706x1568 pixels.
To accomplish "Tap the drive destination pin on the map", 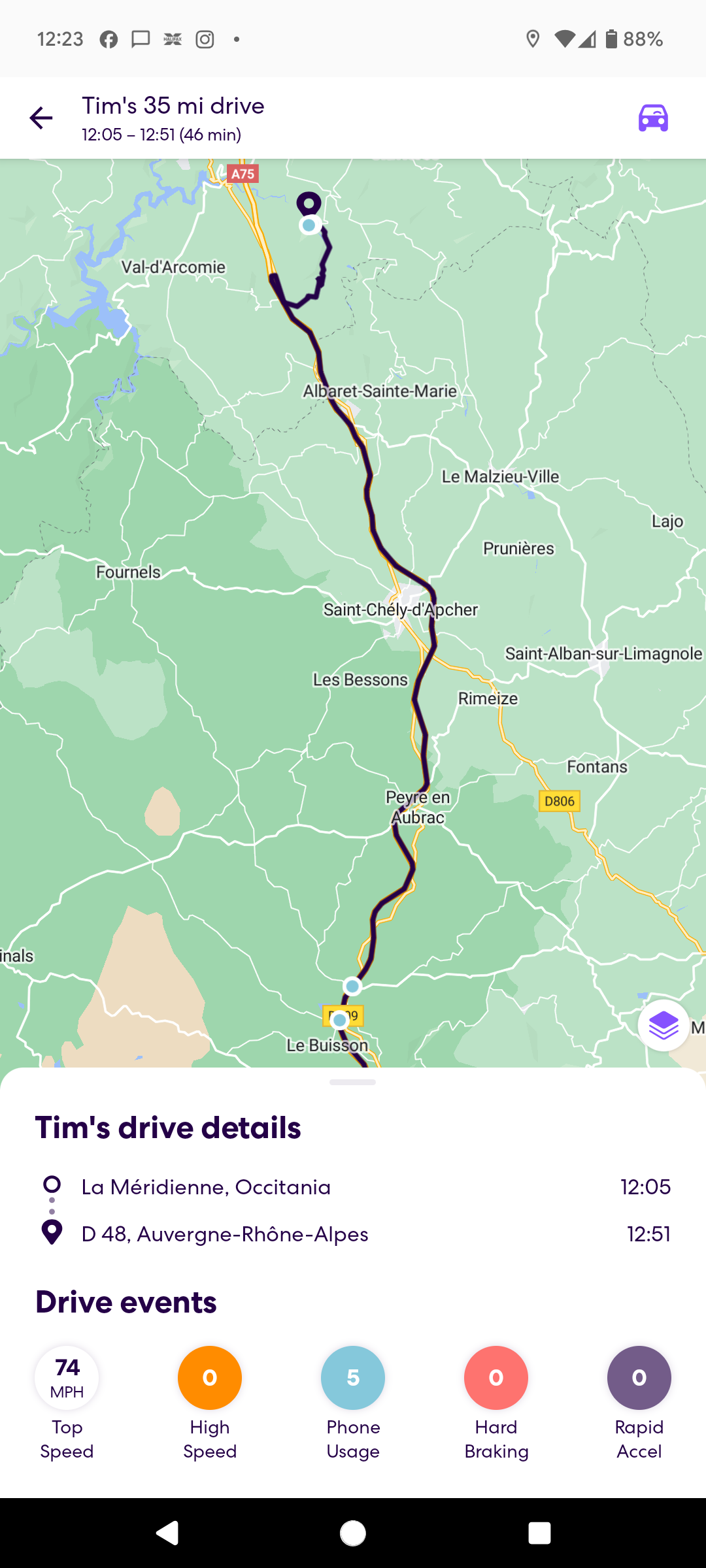I will pyautogui.click(x=309, y=203).
